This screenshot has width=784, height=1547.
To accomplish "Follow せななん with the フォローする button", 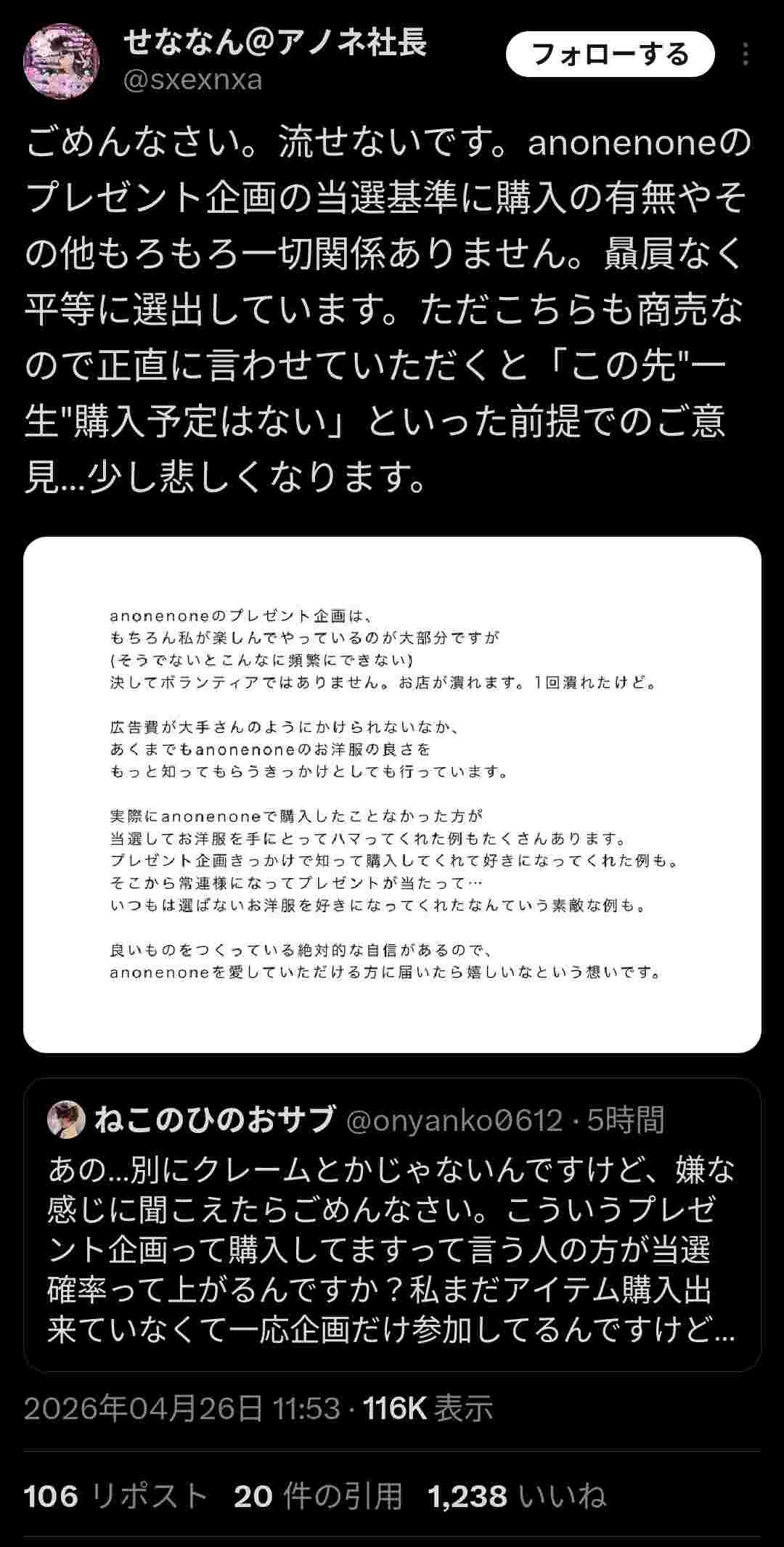I will [x=610, y=54].
